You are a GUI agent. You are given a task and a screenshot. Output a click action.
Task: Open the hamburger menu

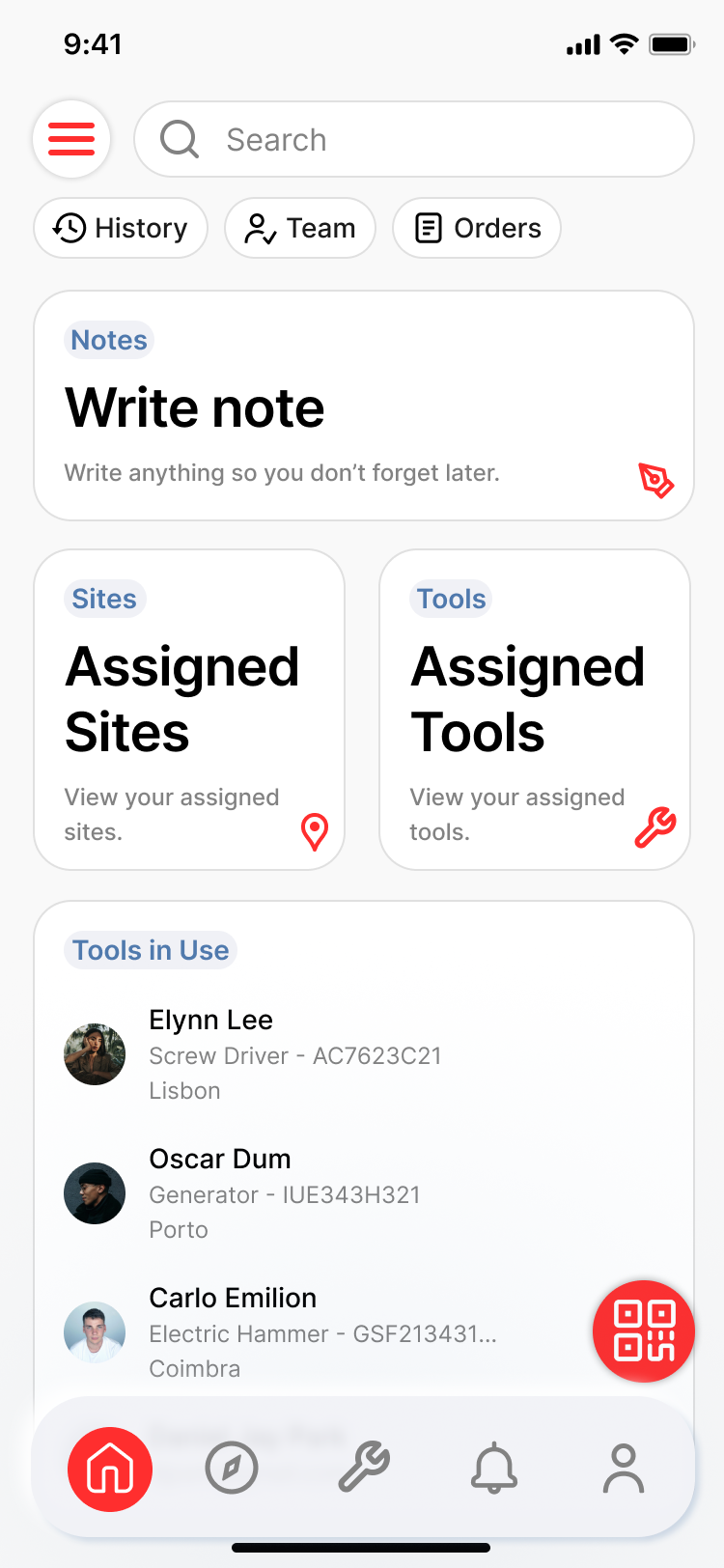point(71,139)
